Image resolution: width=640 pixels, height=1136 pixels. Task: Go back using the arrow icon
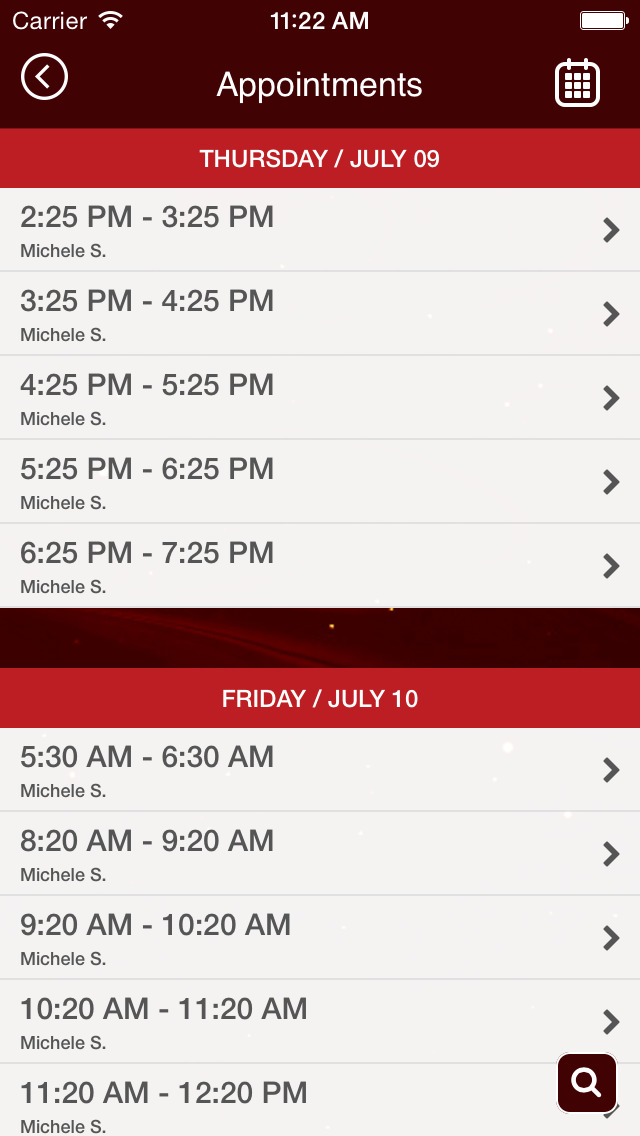tap(44, 78)
